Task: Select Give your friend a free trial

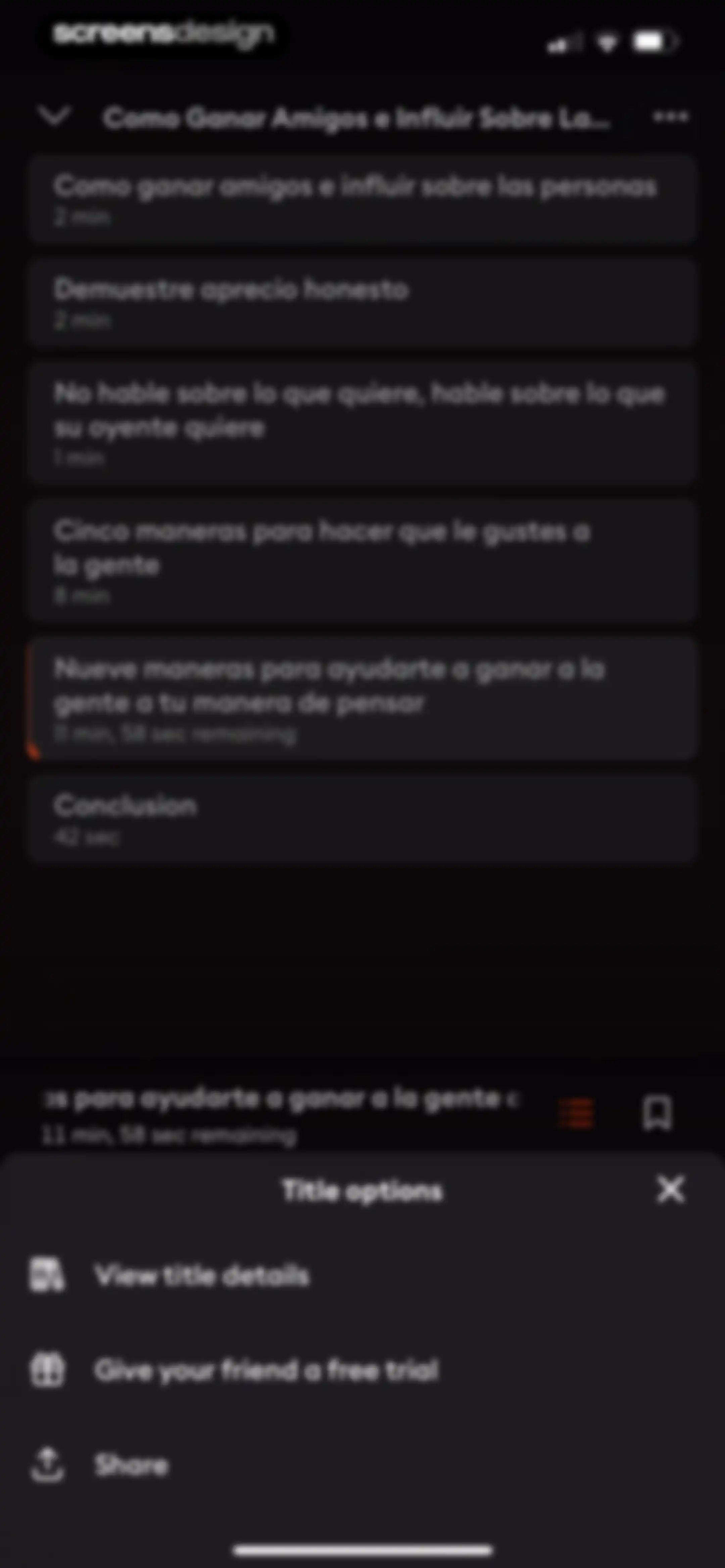Action: click(x=362, y=1370)
